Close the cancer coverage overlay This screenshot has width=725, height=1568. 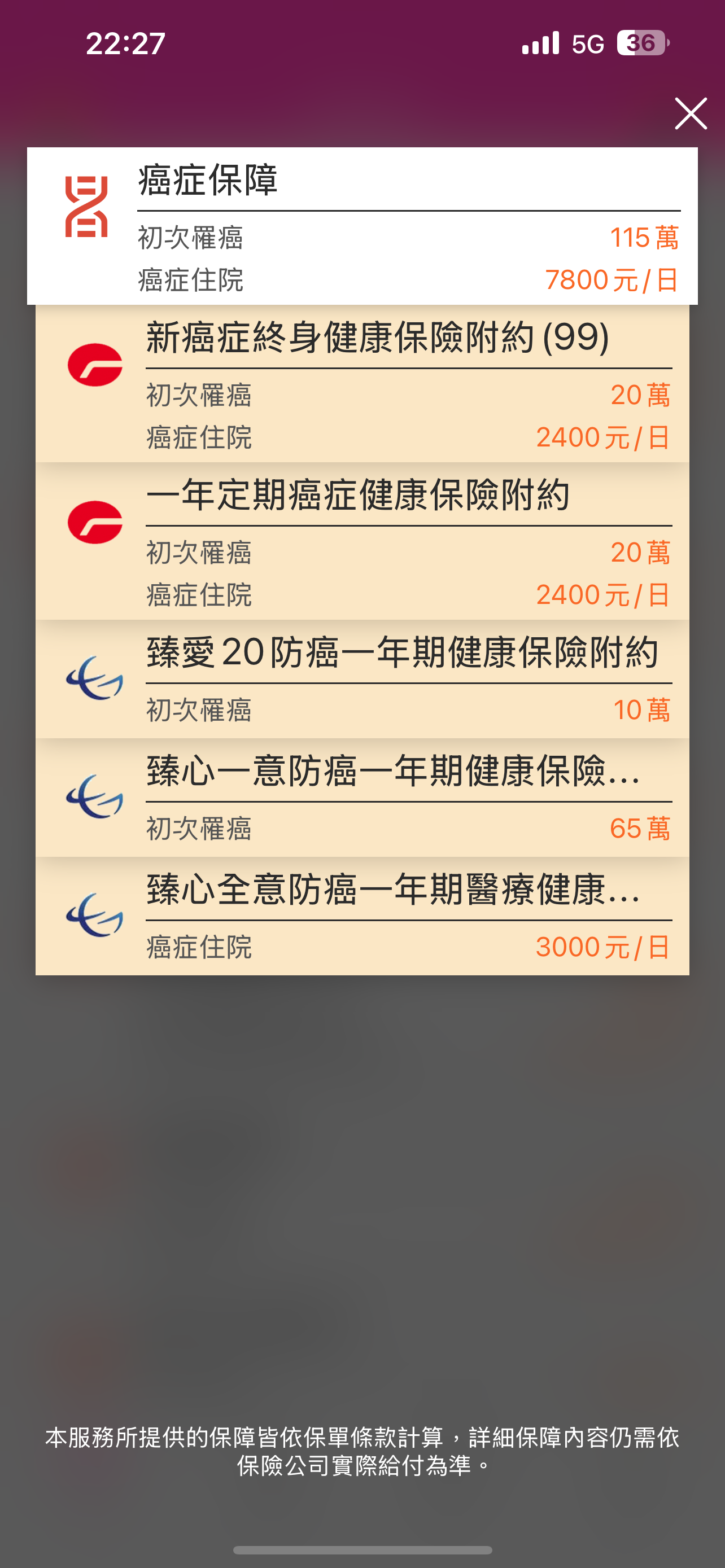click(691, 114)
